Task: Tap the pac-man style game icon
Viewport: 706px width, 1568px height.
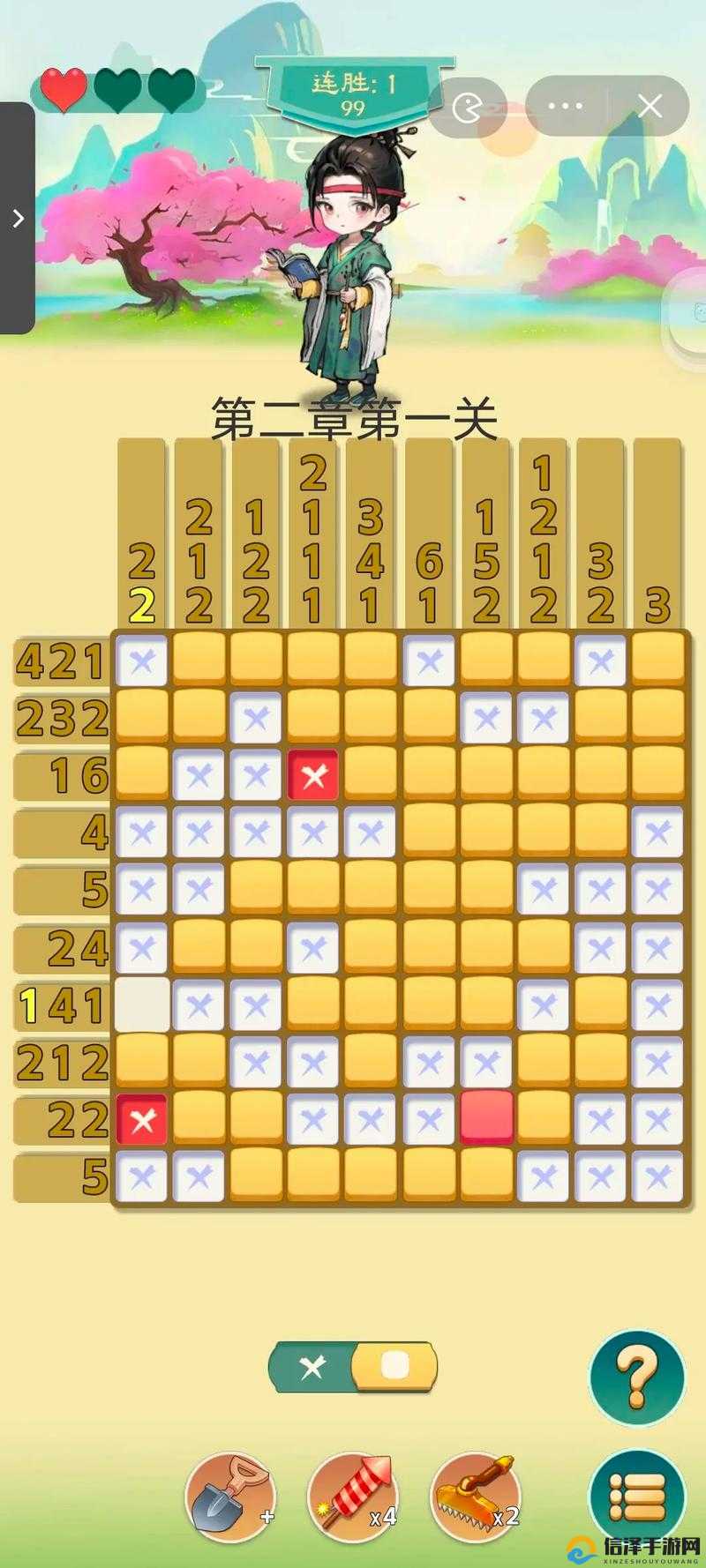Action: 467,108
